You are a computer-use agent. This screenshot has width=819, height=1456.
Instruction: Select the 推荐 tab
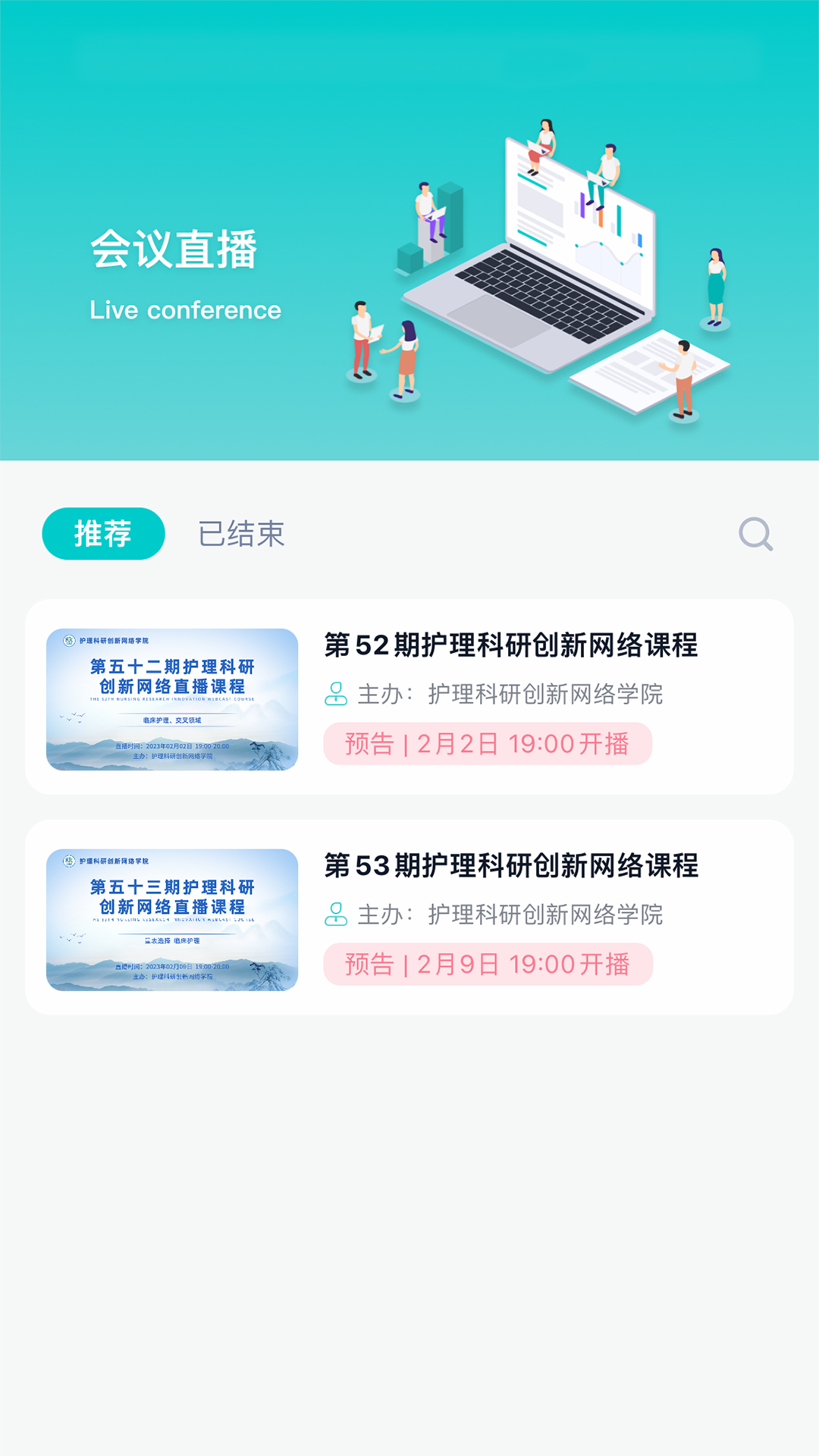pos(103,534)
